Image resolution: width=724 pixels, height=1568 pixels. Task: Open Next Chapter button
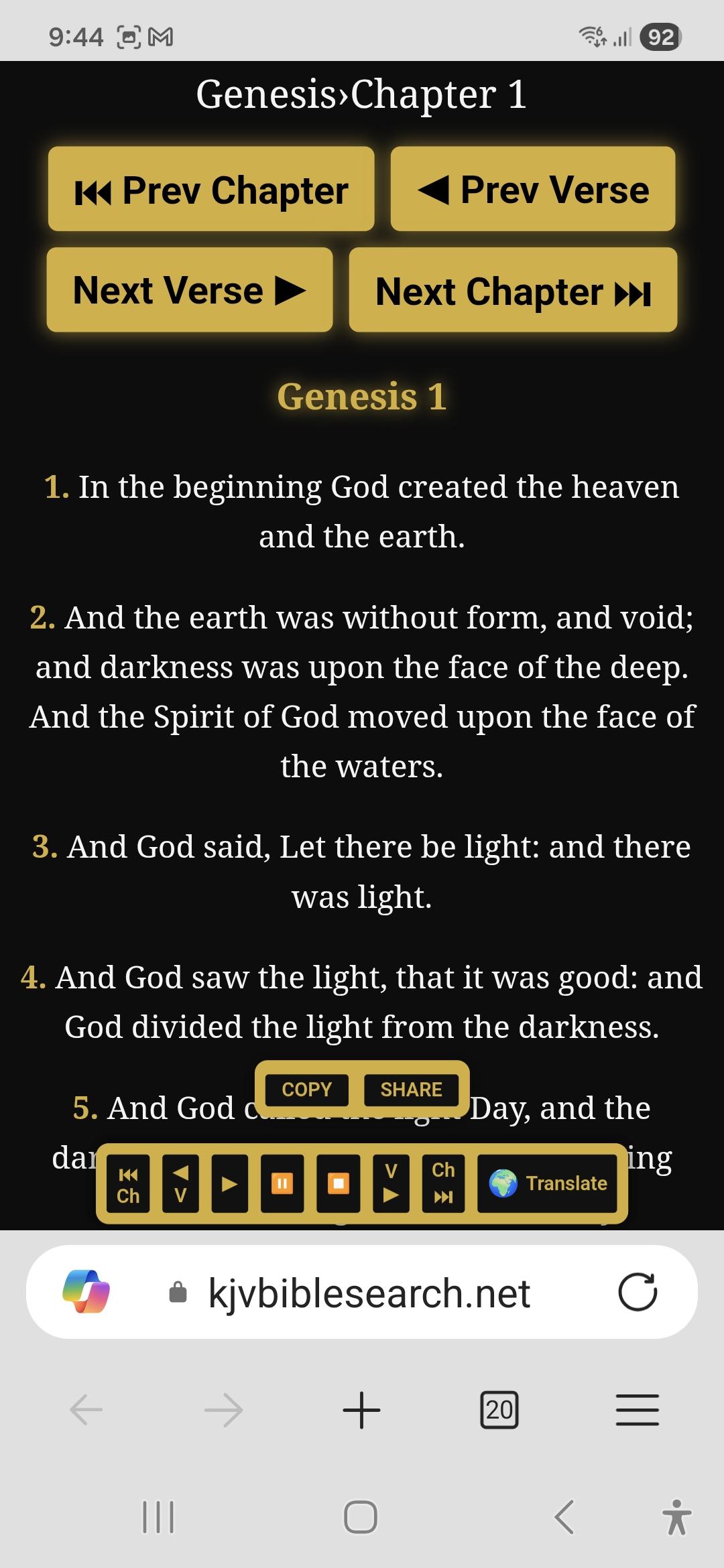[x=513, y=290]
